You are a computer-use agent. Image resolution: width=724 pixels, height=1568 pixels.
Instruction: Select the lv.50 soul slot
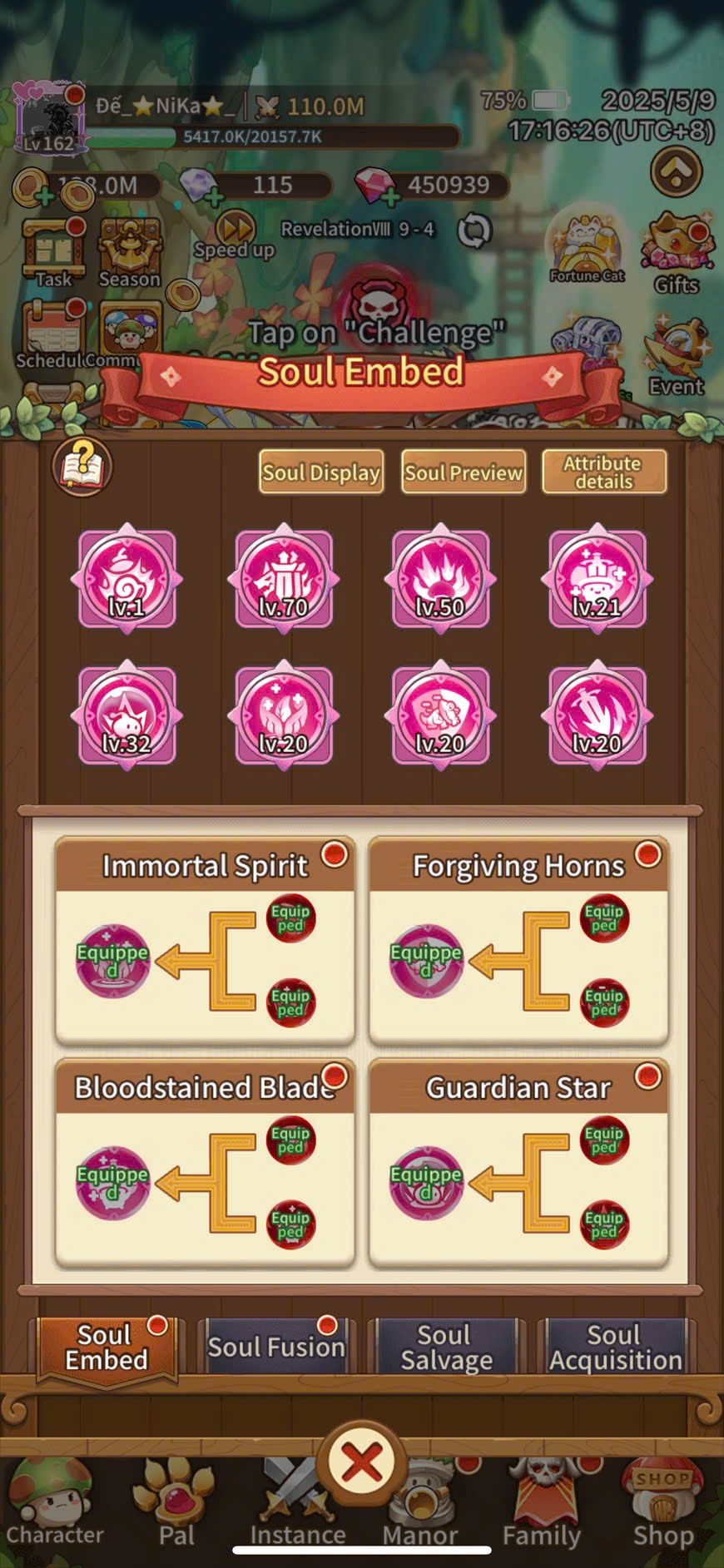(x=440, y=579)
